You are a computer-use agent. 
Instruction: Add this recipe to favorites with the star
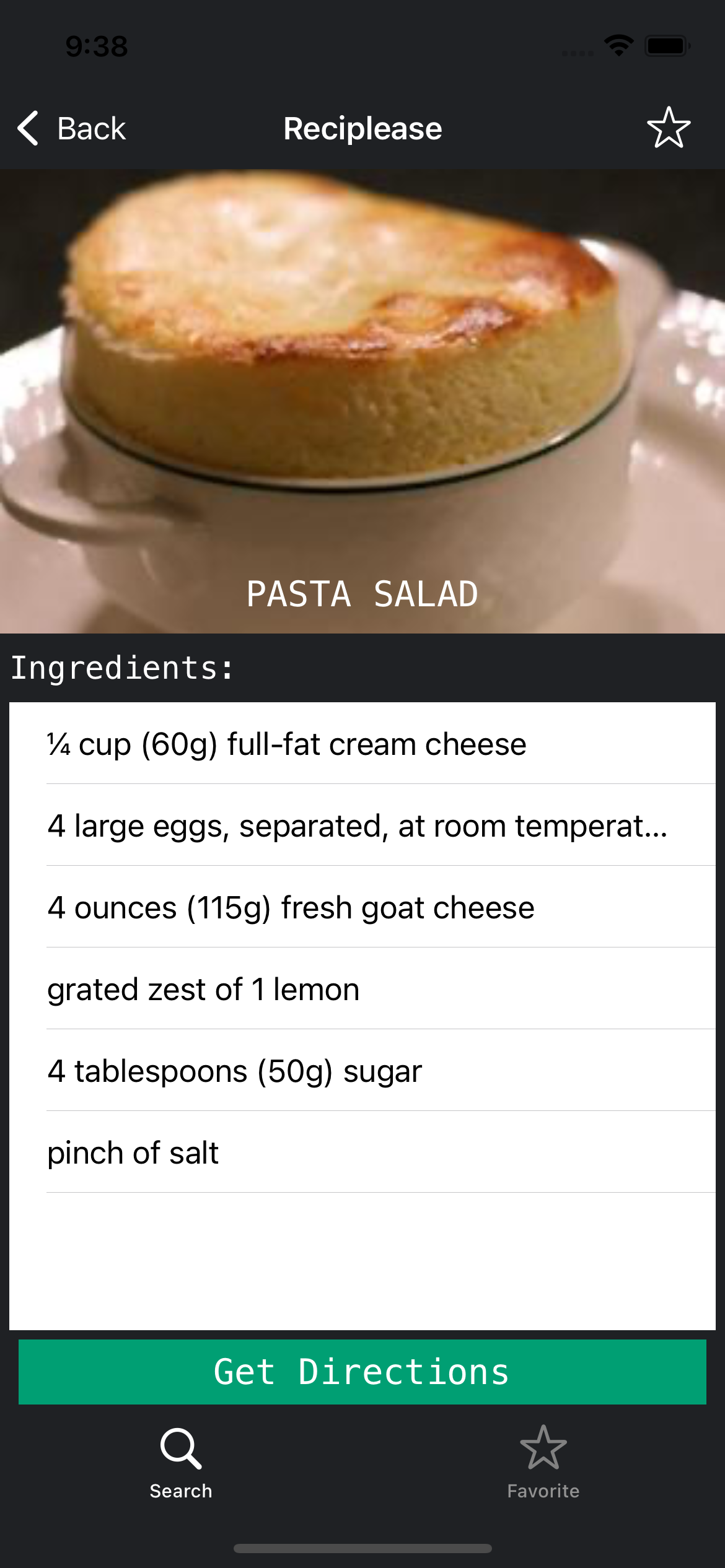point(669,128)
